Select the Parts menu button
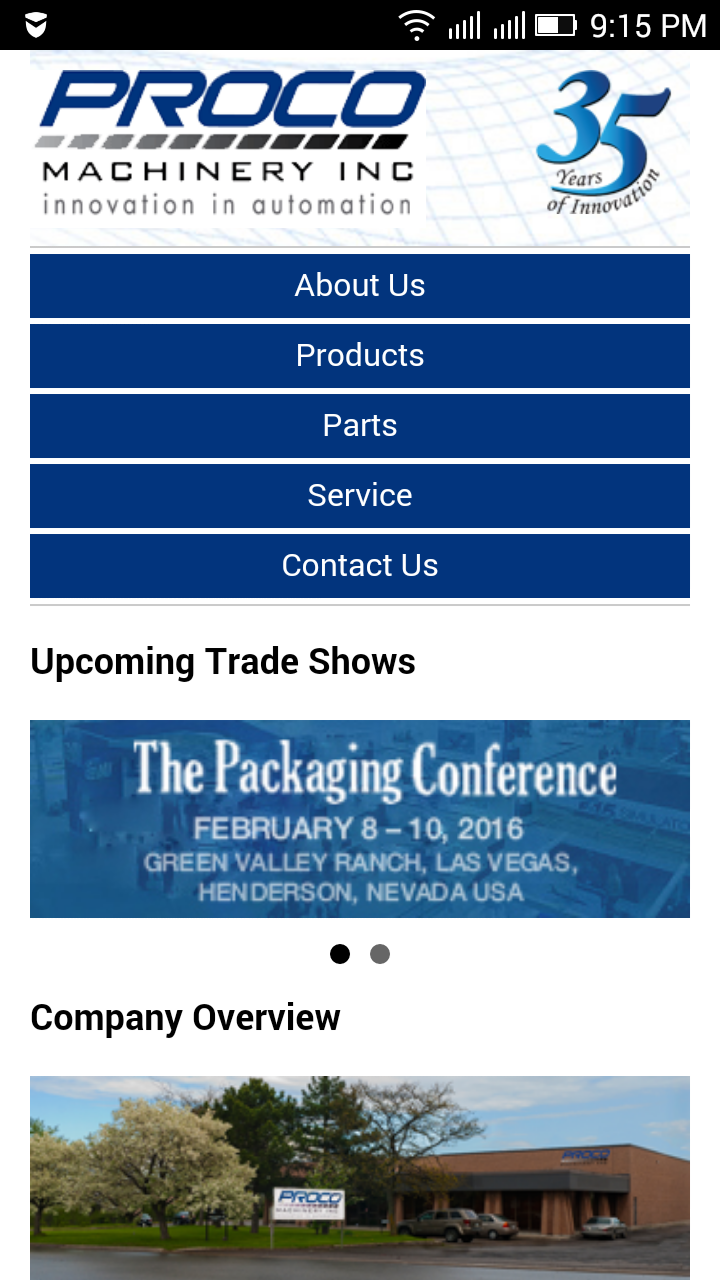The width and height of the screenshot is (720, 1280). pyautogui.click(x=360, y=426)
